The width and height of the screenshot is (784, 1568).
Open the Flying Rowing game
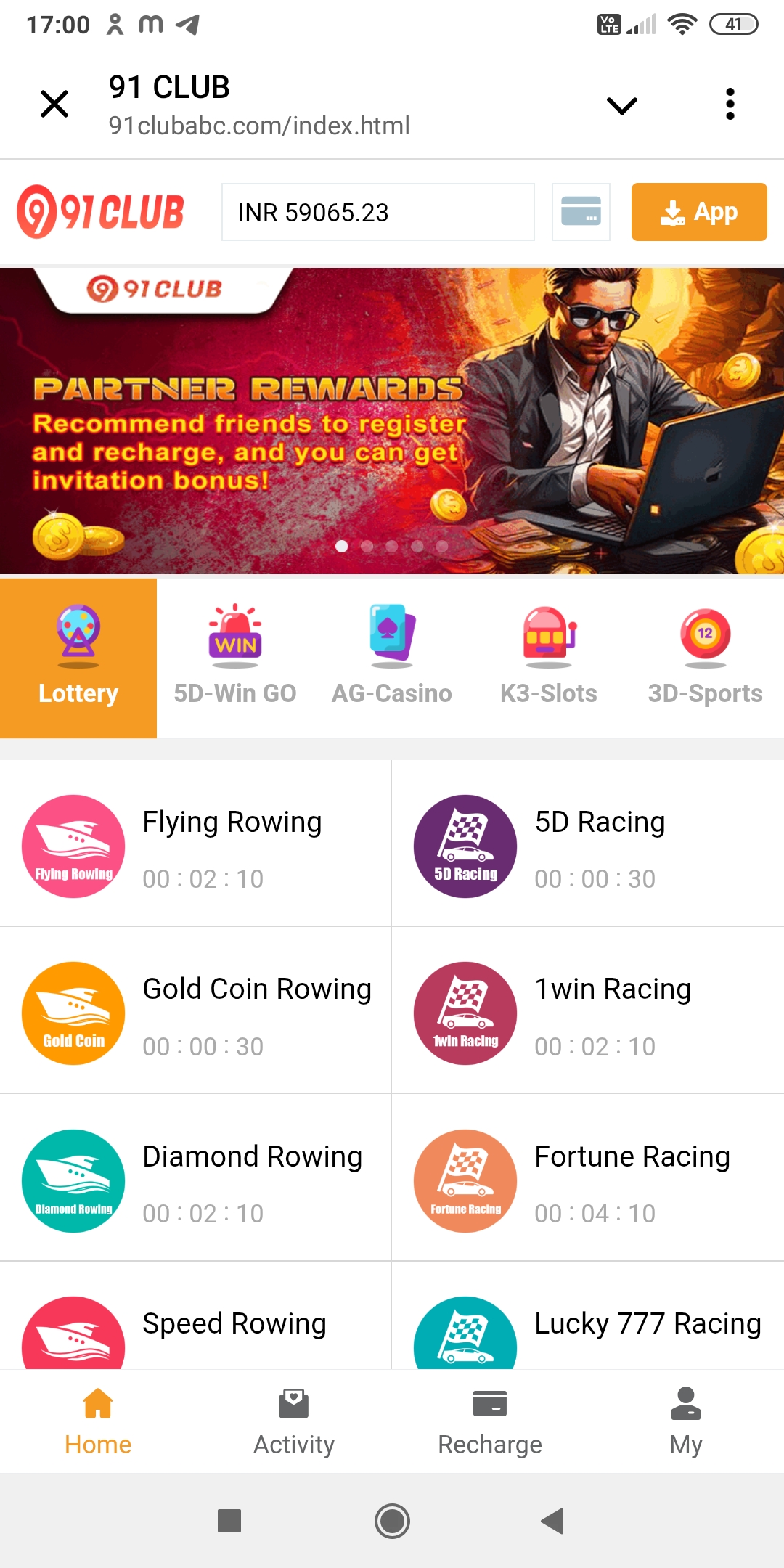pos(195,844)
